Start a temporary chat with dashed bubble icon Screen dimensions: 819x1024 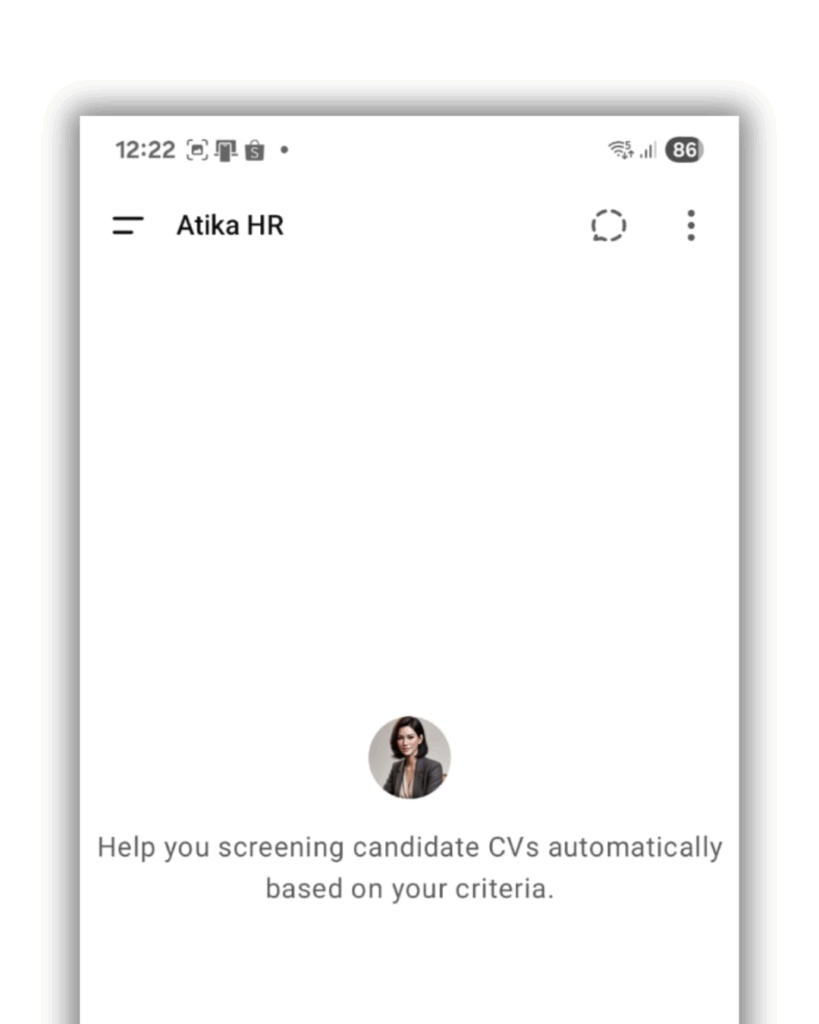[x=608, y=226]
